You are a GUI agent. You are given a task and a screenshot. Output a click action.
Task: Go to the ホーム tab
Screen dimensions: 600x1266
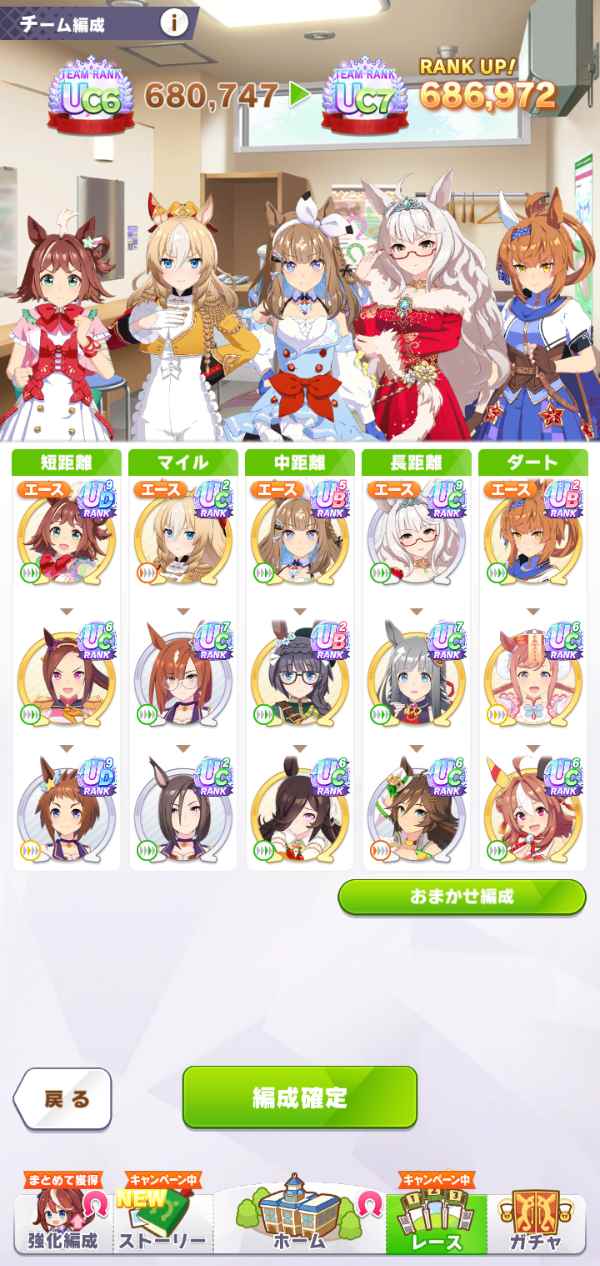pyautogui.click(x=299, y=1222)
